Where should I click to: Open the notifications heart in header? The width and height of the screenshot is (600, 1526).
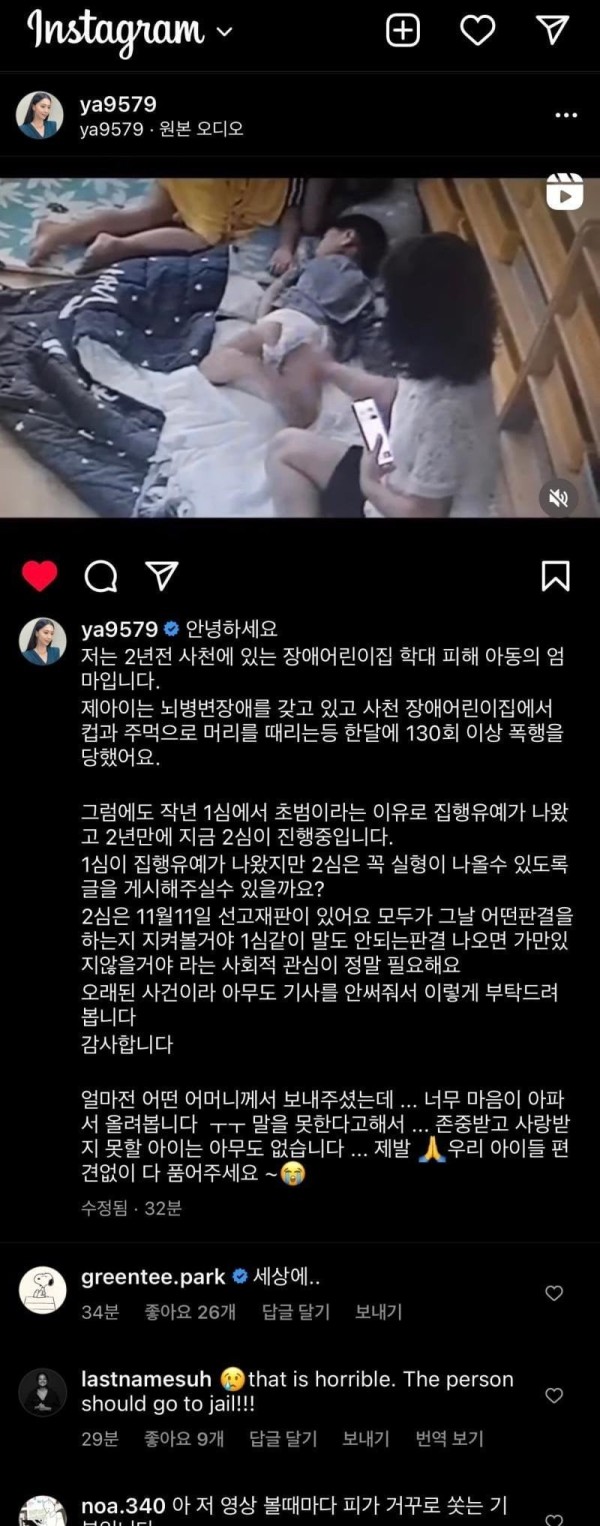click(477, 31)
